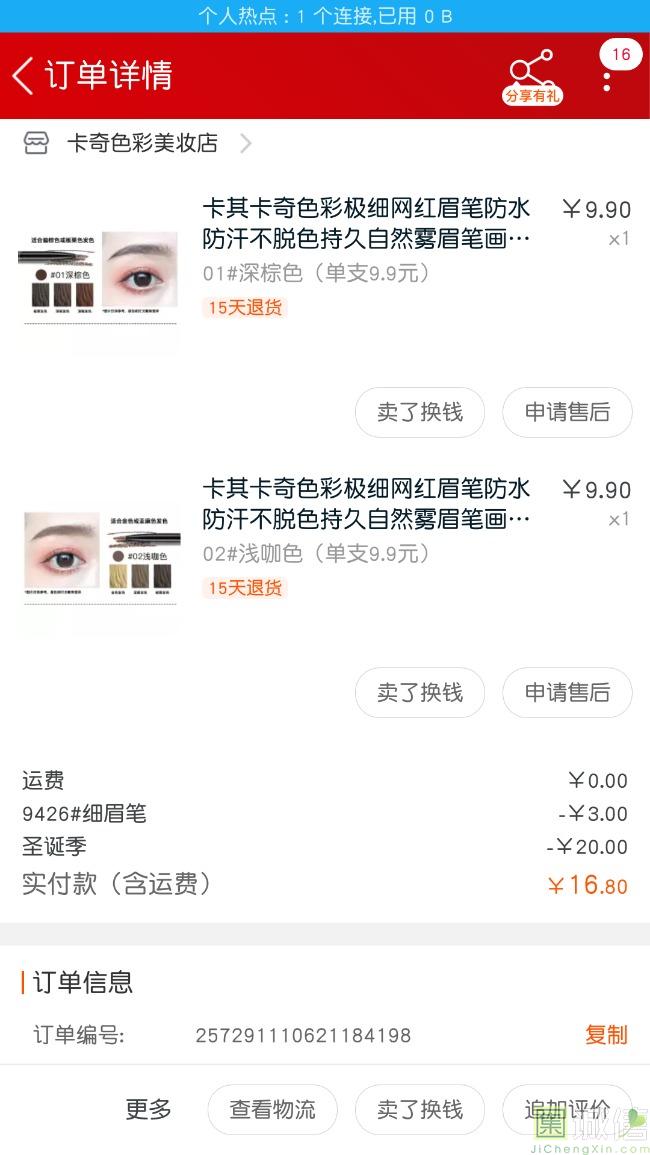Go back from order details

click(24, 75)
